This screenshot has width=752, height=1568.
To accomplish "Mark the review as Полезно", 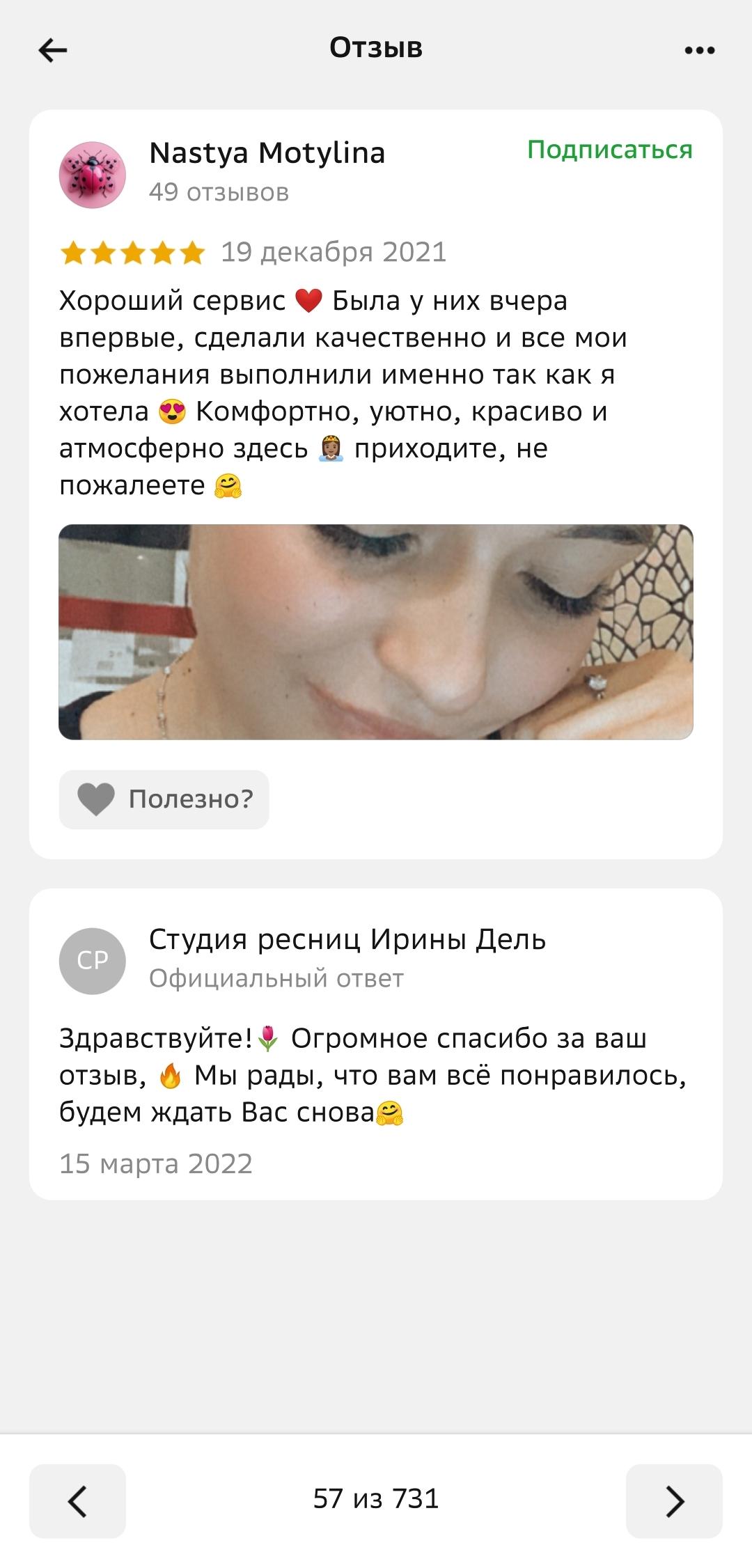I will (x=164, y=799).
